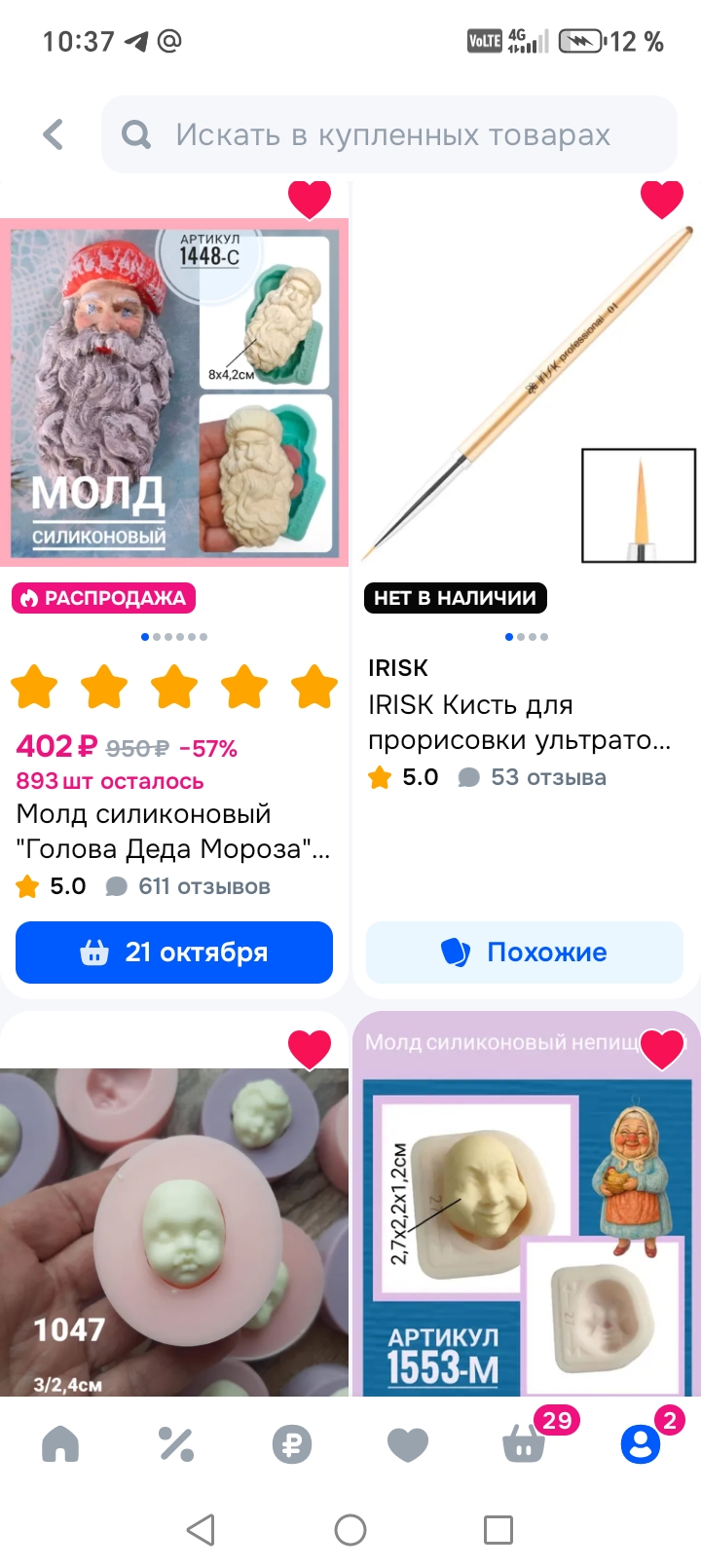Remove IRISK brush from favorites
This screenshot has width=701, height=1568.
point(662,199)
